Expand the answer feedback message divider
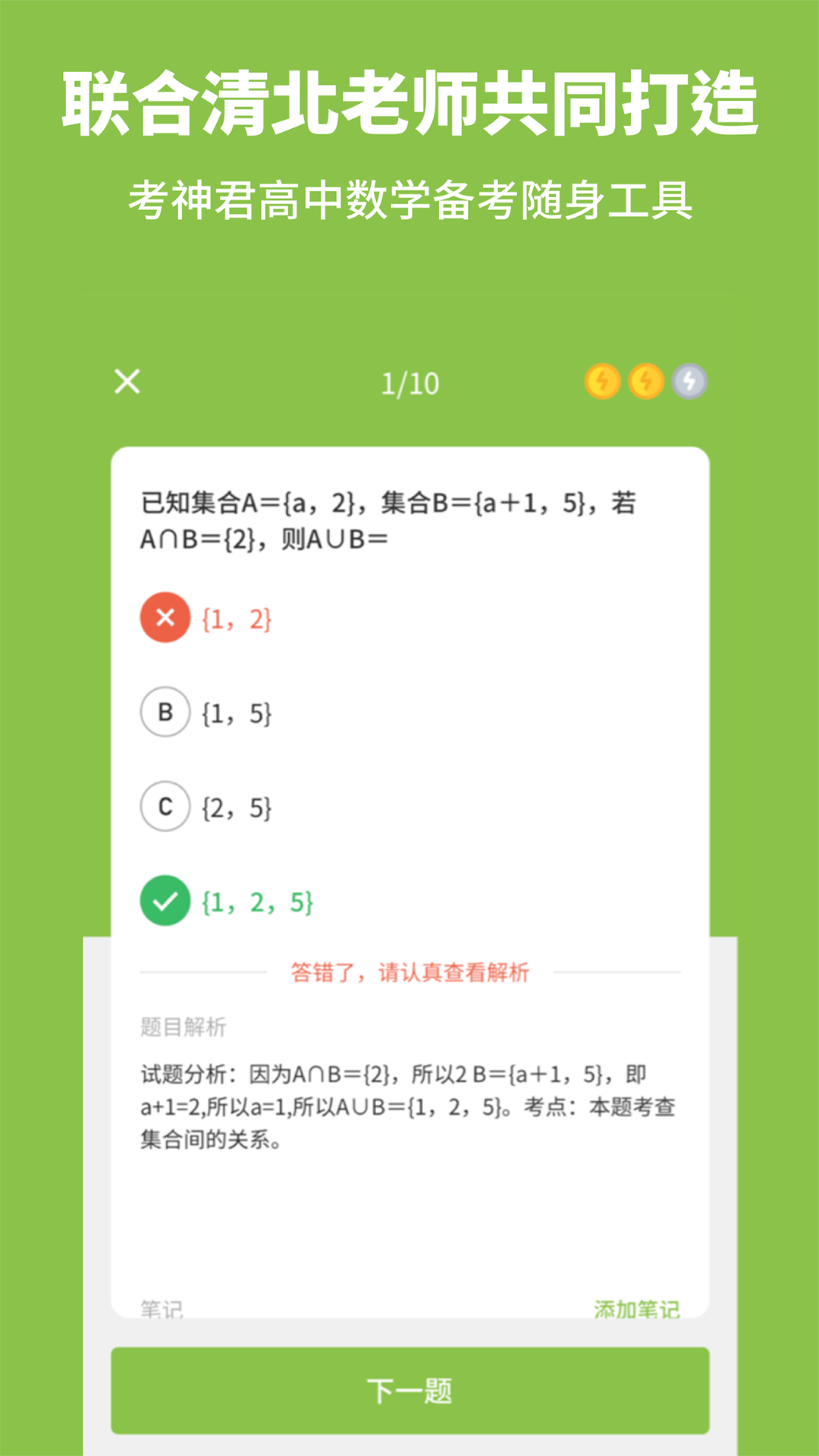 (x=409, y=972)
